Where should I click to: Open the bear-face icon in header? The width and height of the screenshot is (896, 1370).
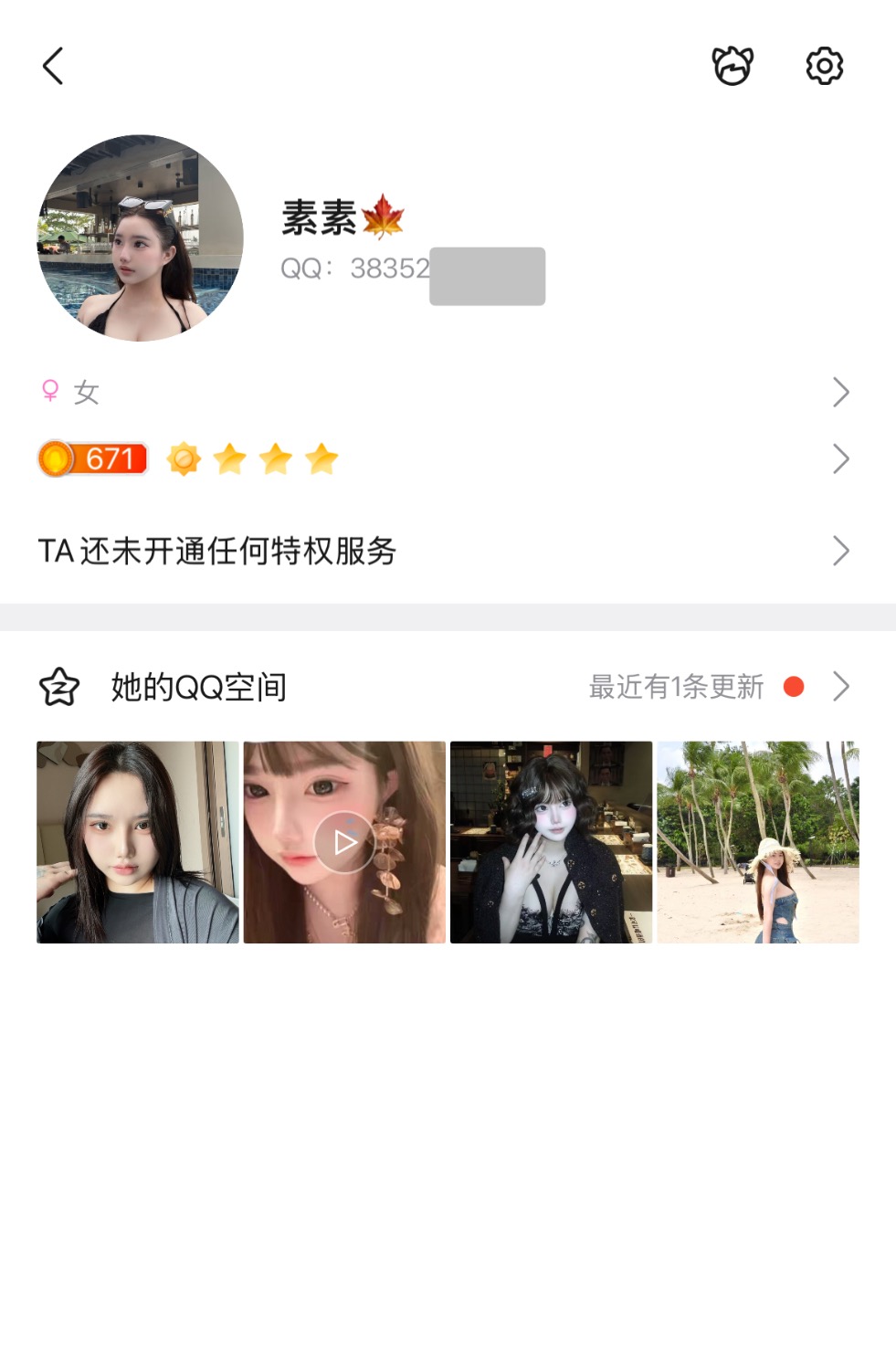tap(733, 67)
